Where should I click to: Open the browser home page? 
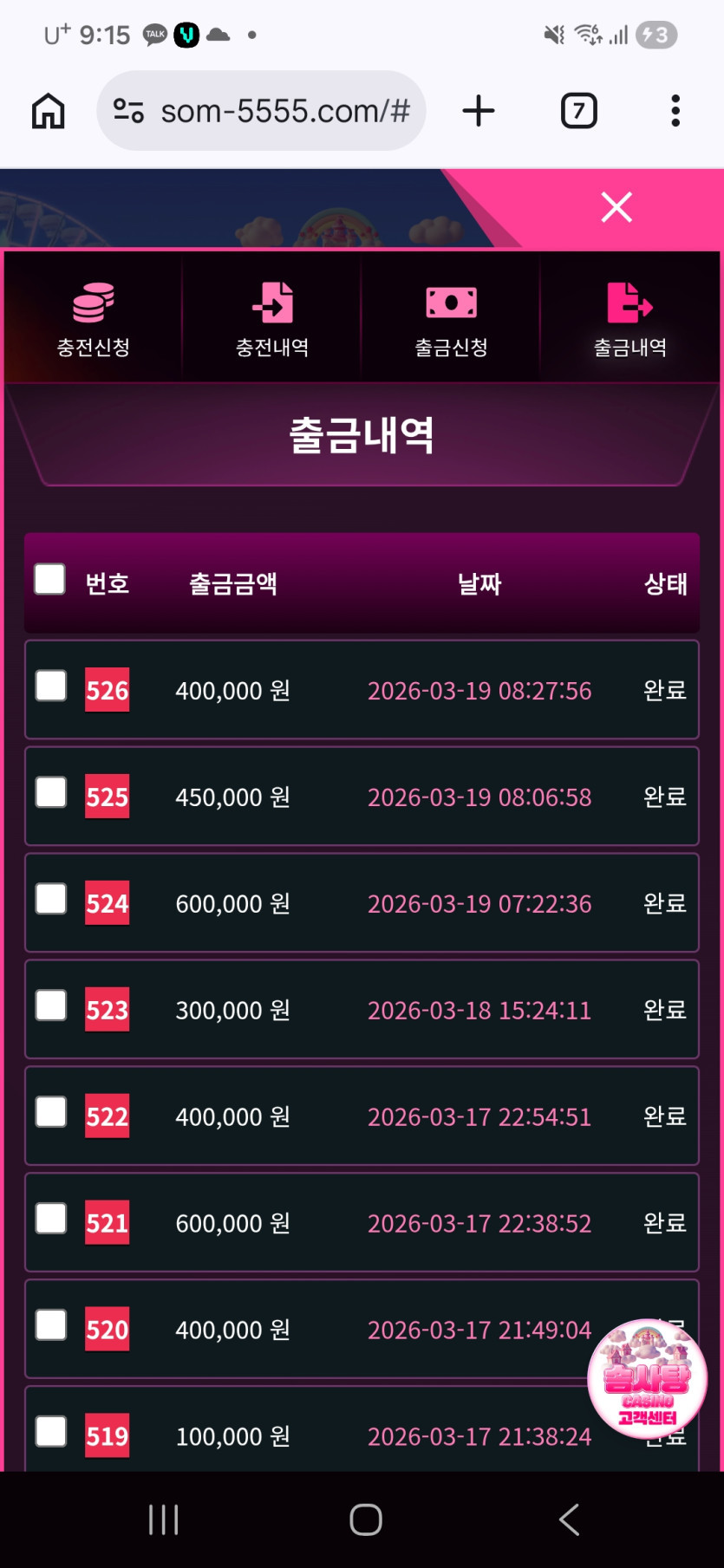[49, 111]
